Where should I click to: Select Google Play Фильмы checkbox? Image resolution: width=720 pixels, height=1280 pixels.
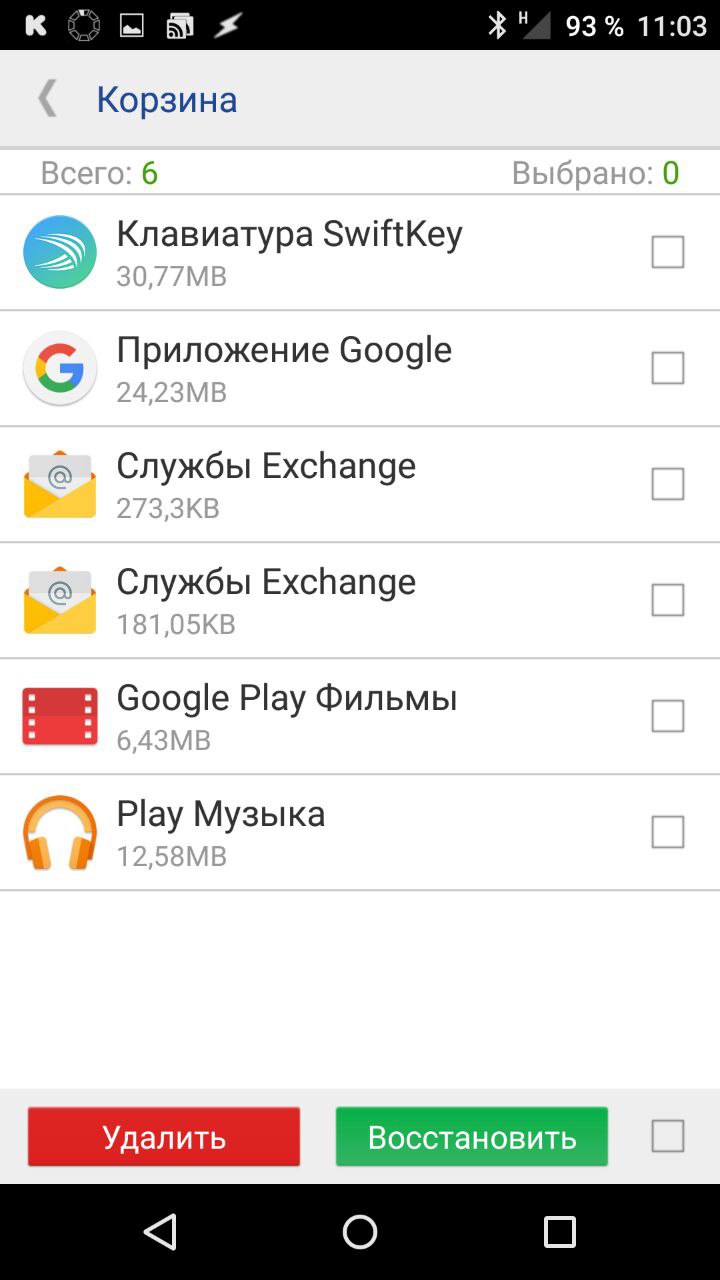coord(667,716)
